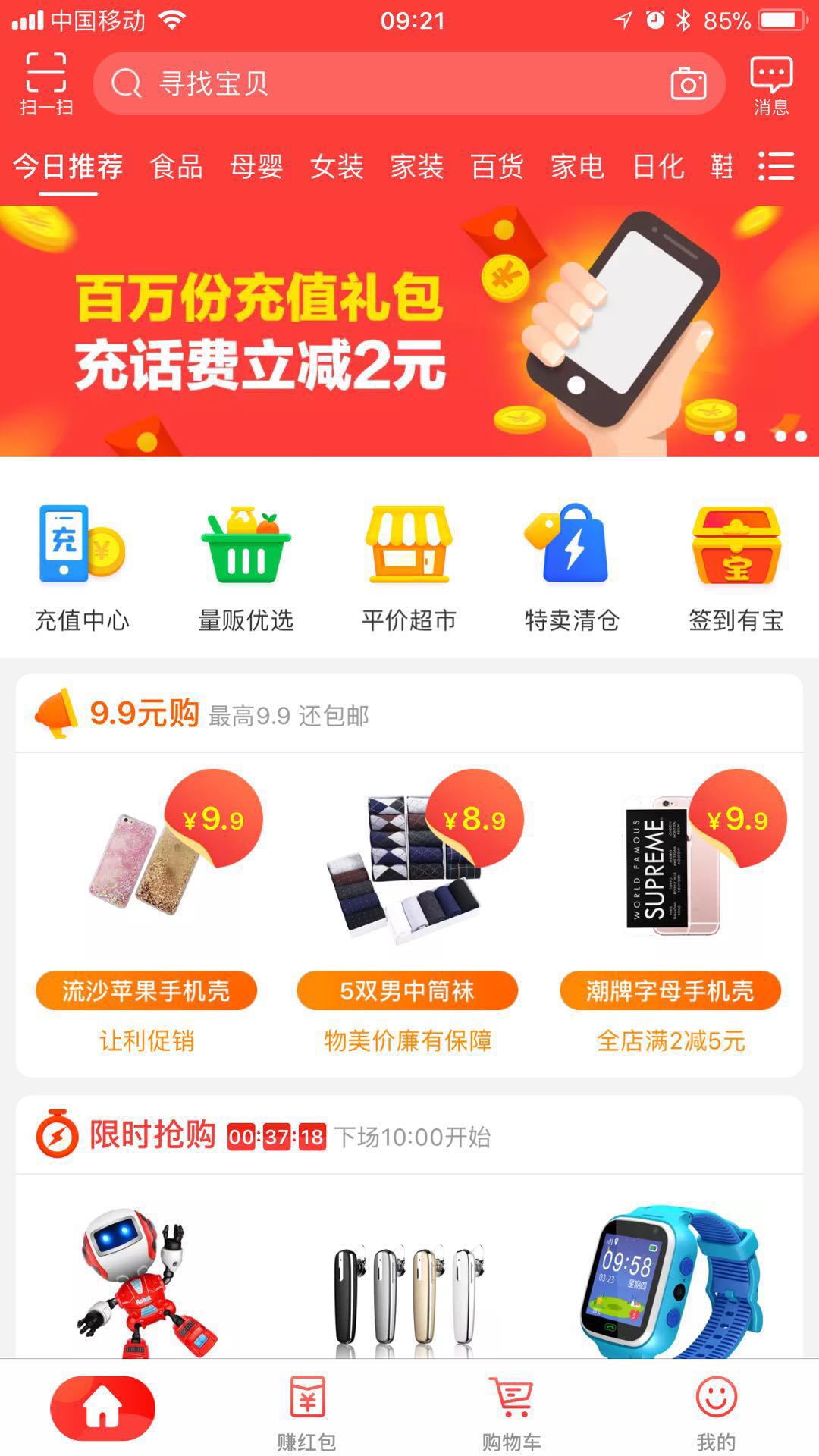819x1456 pixels.
Task: Tap the camera icon to search by image
Action: point(689,84)
